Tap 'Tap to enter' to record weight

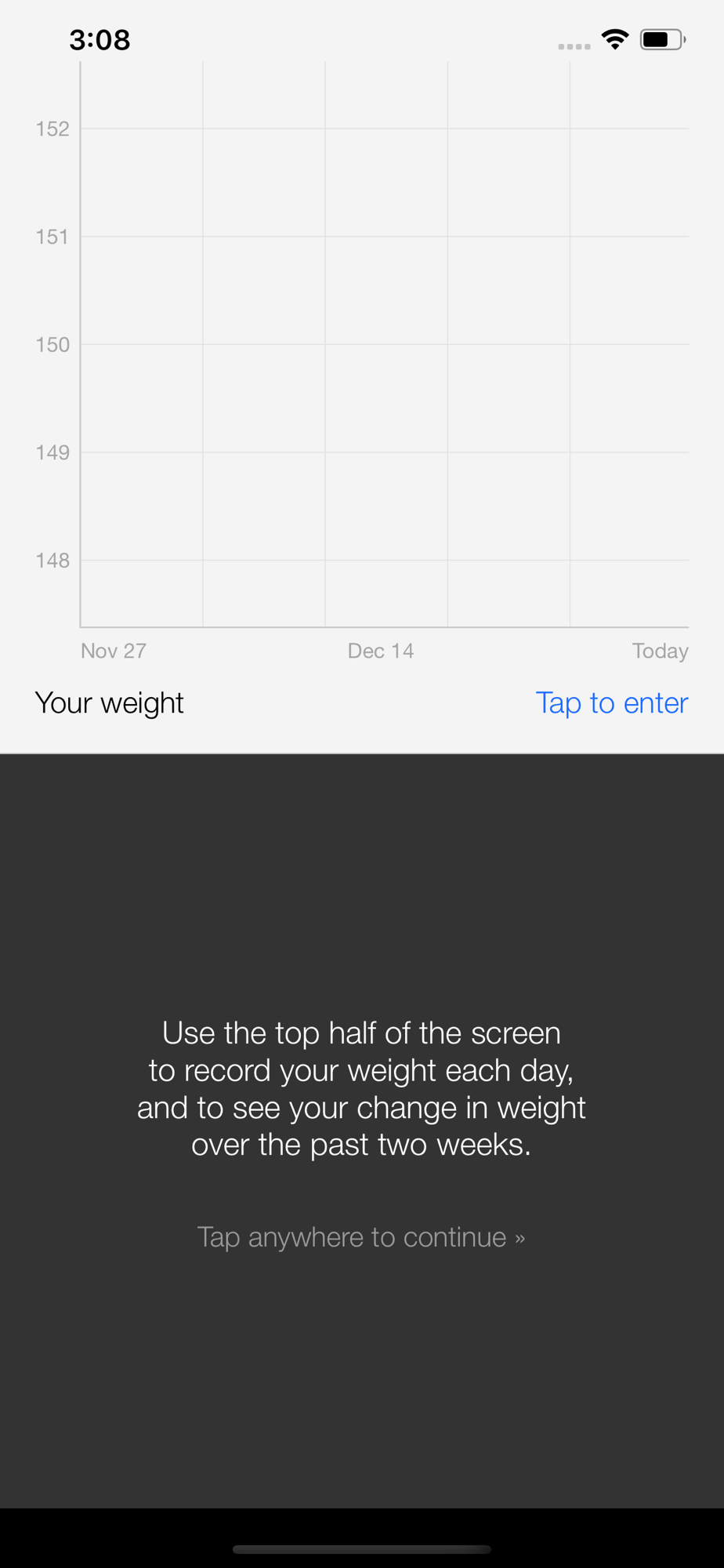coord(611,703)
